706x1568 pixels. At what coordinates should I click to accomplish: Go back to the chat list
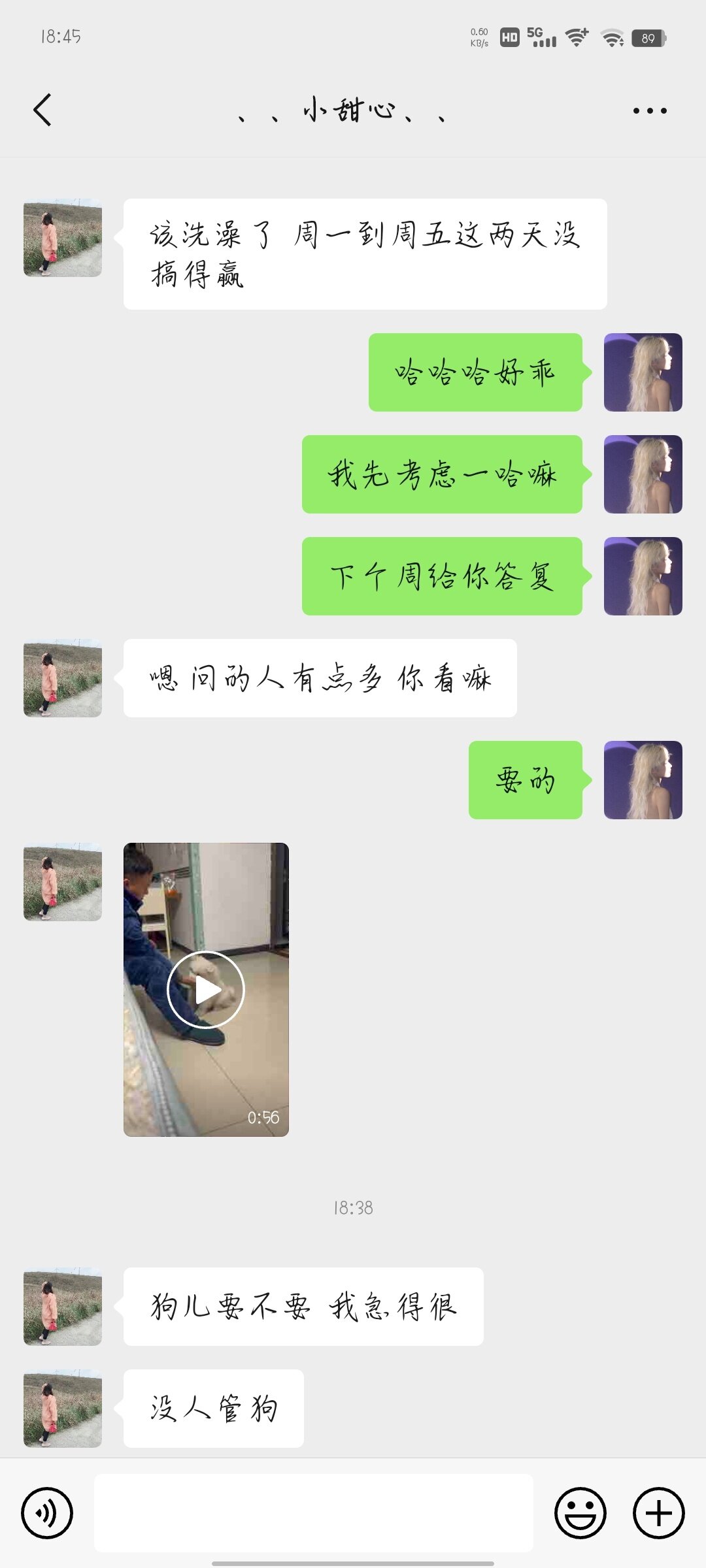tap(42, 110)
